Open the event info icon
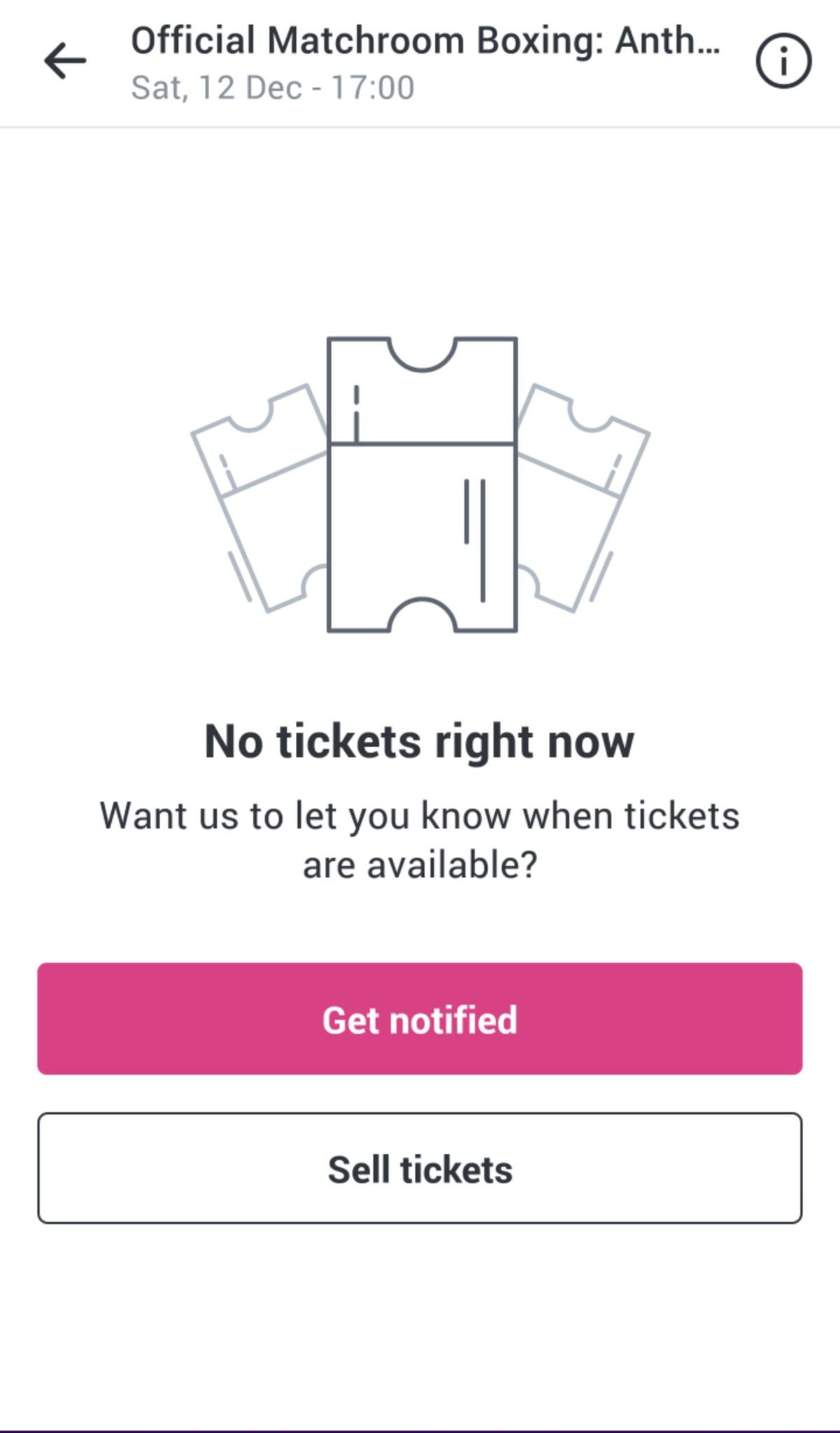840x1433 pixels. point(783,61)
